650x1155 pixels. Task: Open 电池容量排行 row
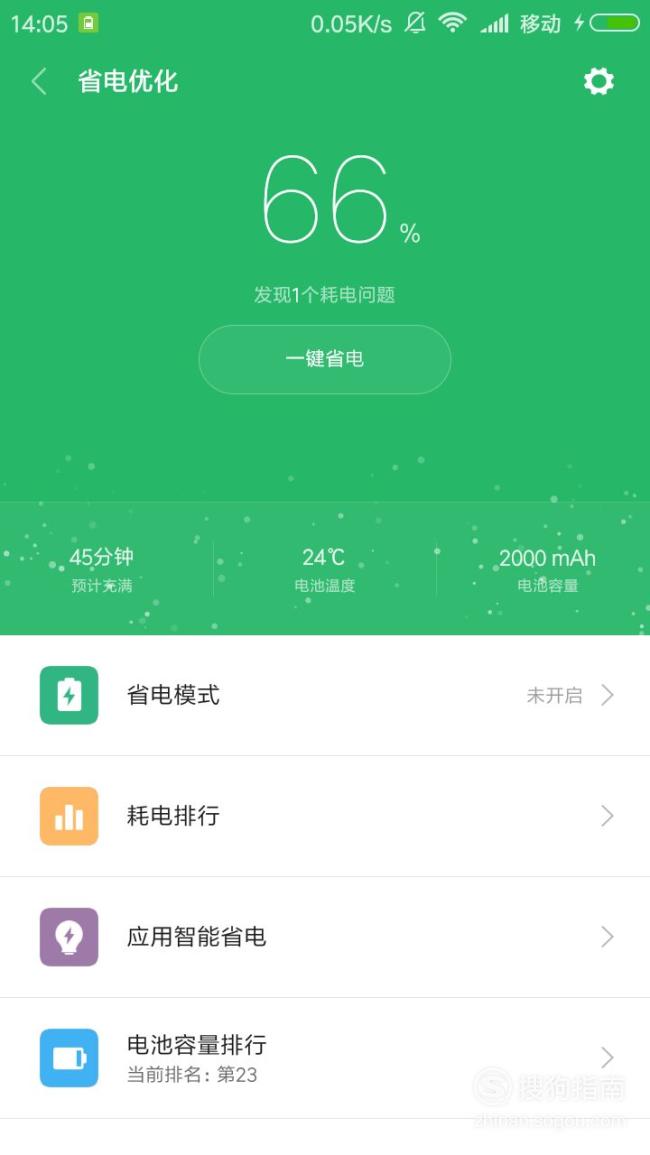click(x=325, y=1058)
